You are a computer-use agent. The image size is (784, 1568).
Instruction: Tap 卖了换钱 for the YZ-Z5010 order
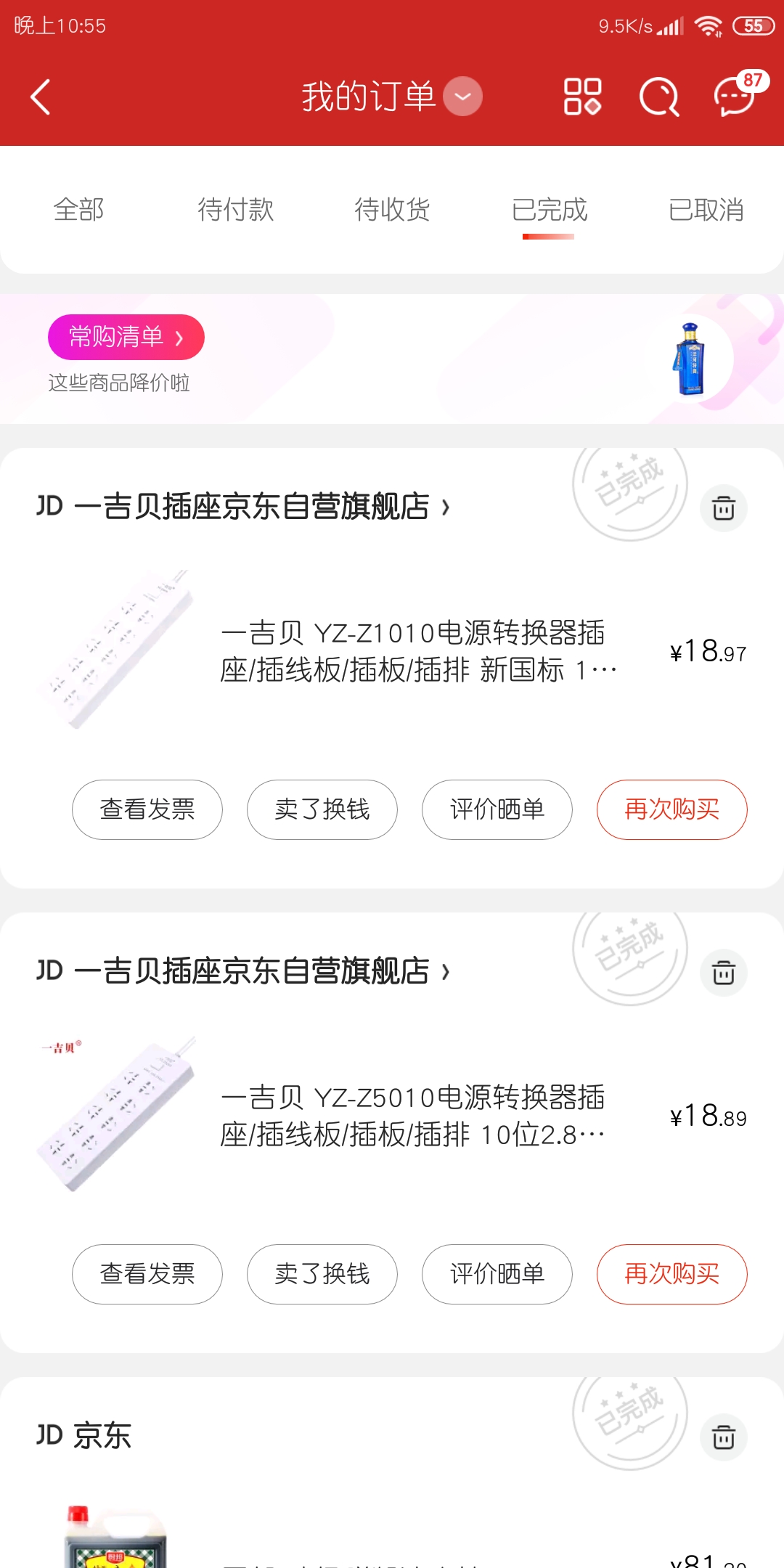pos(322,1274)
